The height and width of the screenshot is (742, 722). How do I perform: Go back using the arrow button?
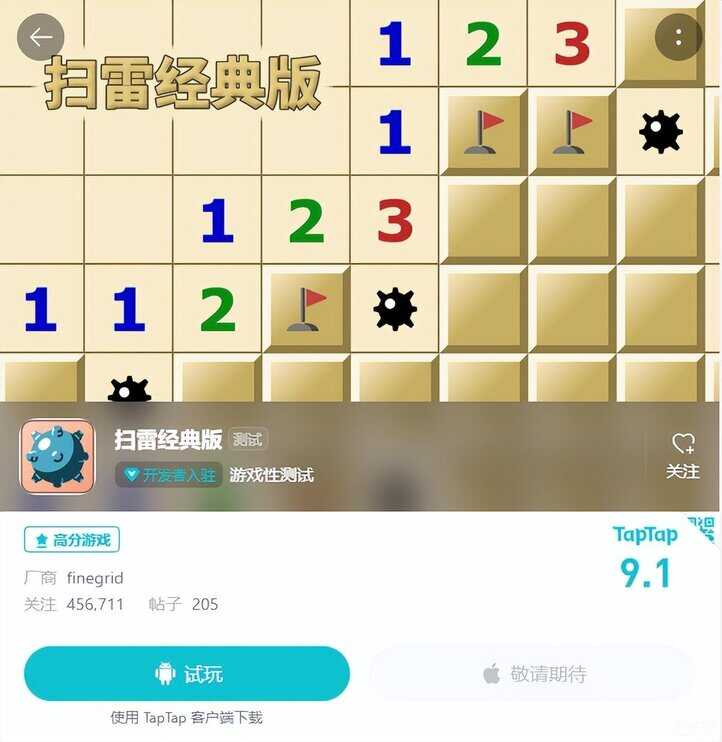41,38
